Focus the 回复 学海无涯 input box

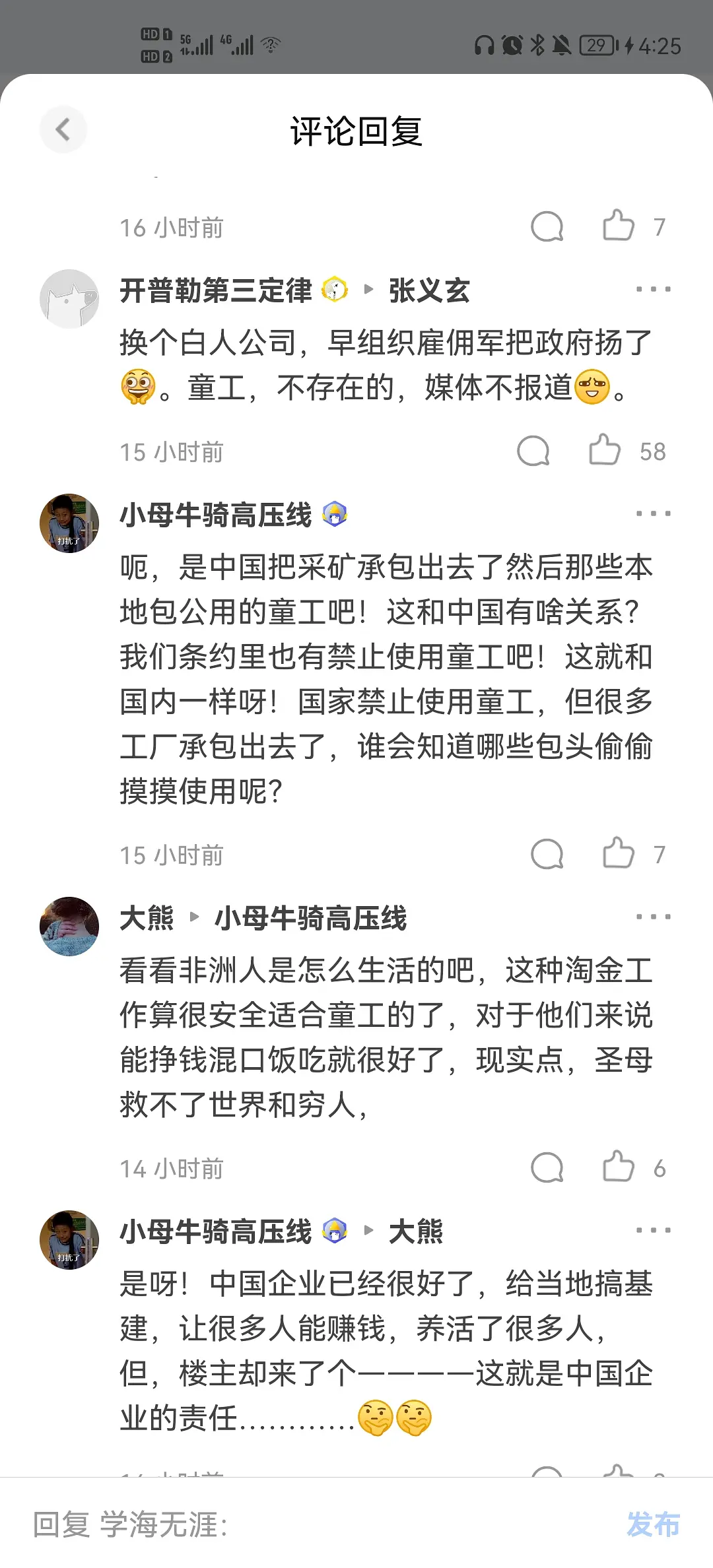[317, 1524]
